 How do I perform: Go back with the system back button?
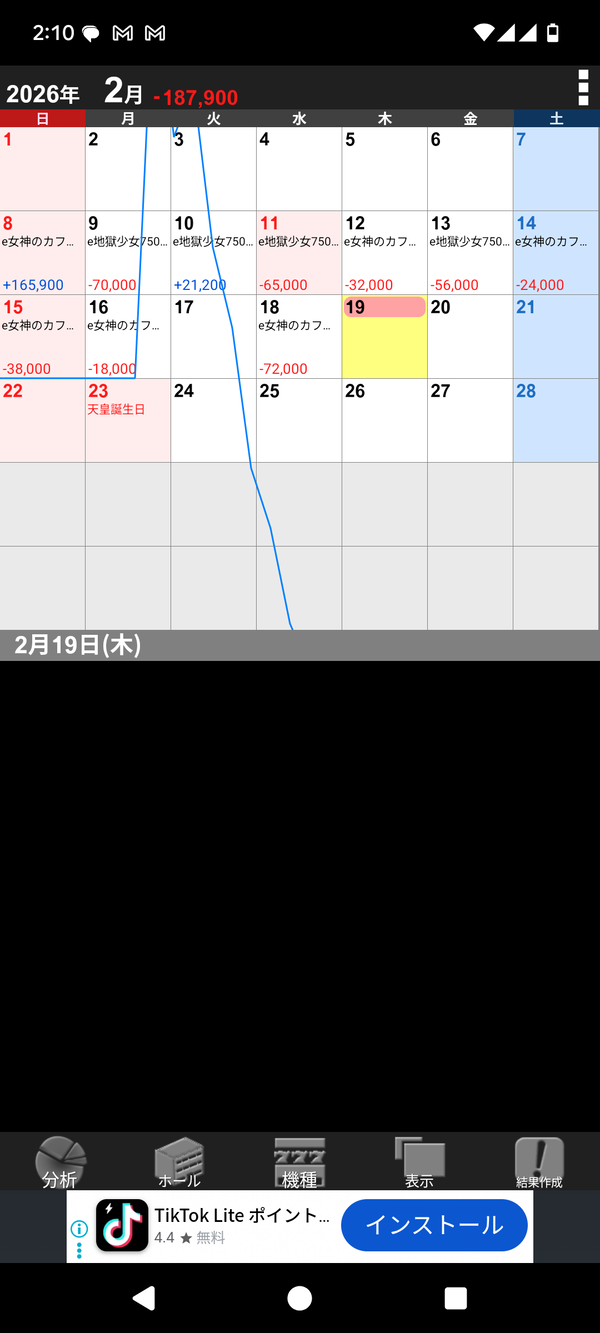pos(144,1298)
